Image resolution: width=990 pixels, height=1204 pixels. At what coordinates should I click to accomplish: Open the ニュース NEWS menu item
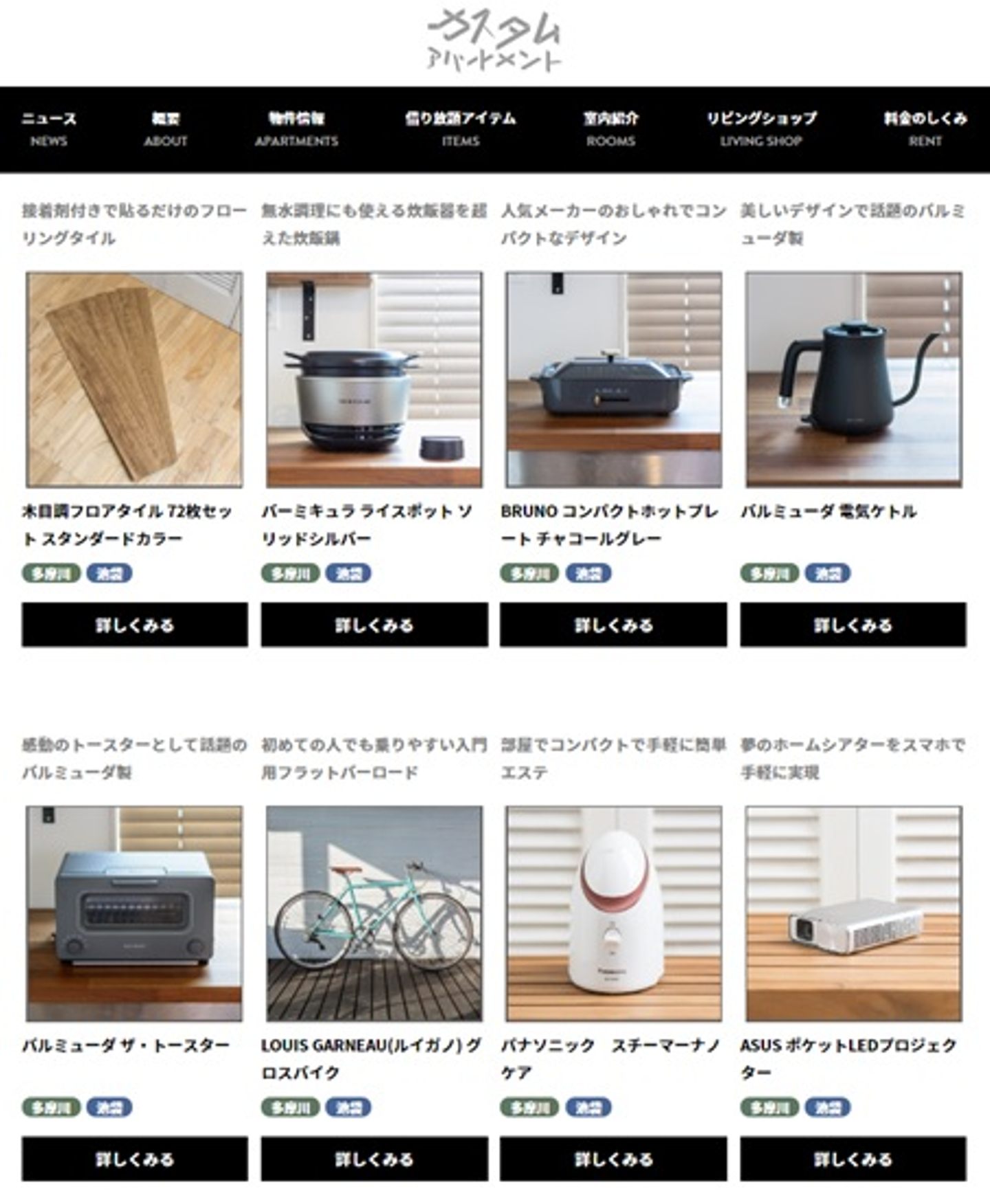(49, 129)
